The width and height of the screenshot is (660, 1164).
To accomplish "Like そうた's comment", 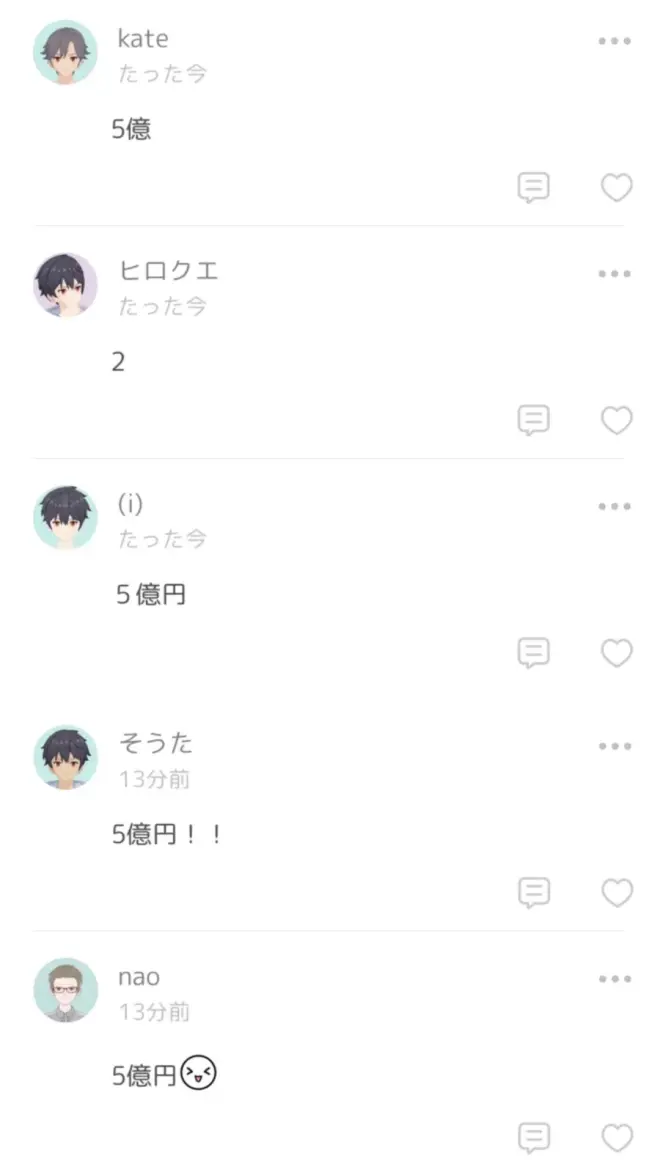I will point(616,892).
